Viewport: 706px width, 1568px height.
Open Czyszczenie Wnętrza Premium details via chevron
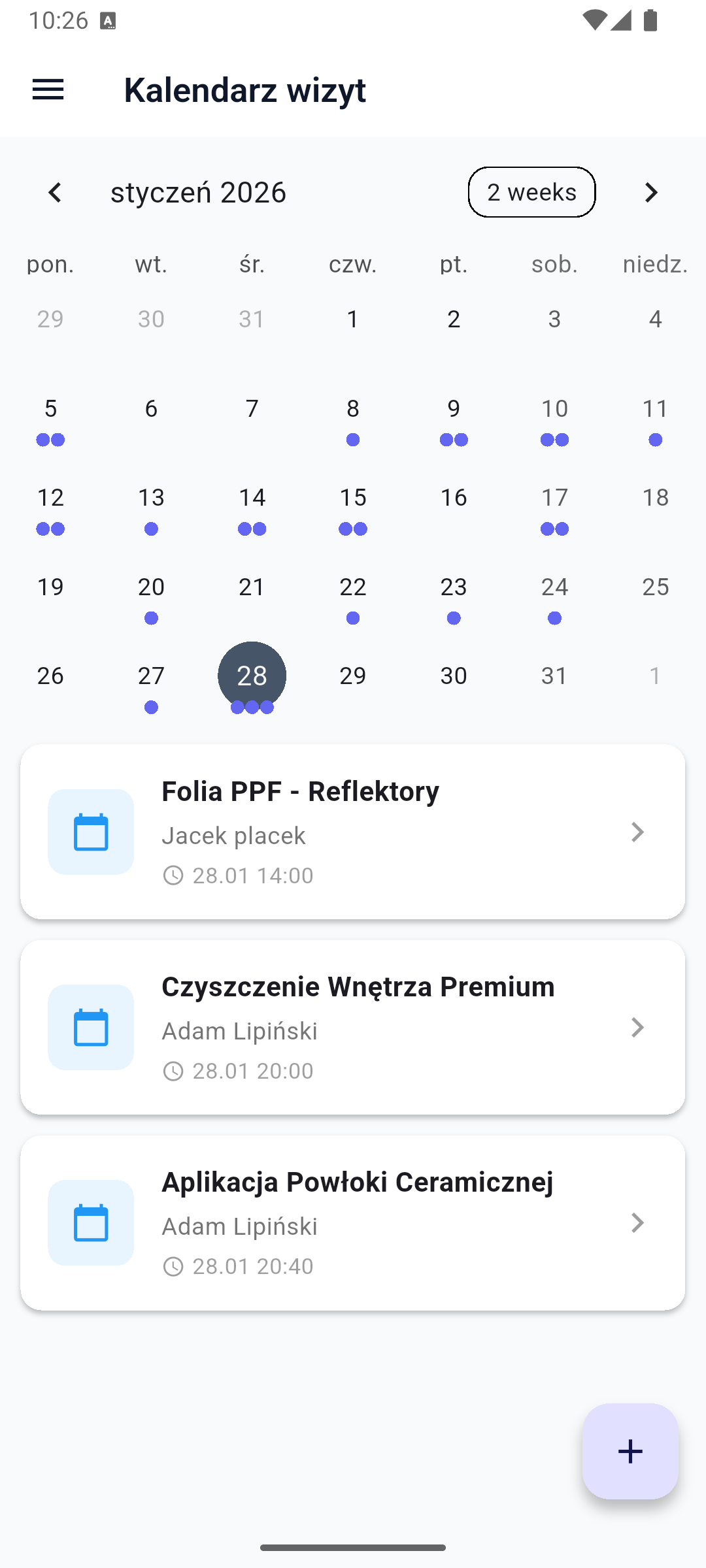pyautogui.click(x=637, y=1027)
